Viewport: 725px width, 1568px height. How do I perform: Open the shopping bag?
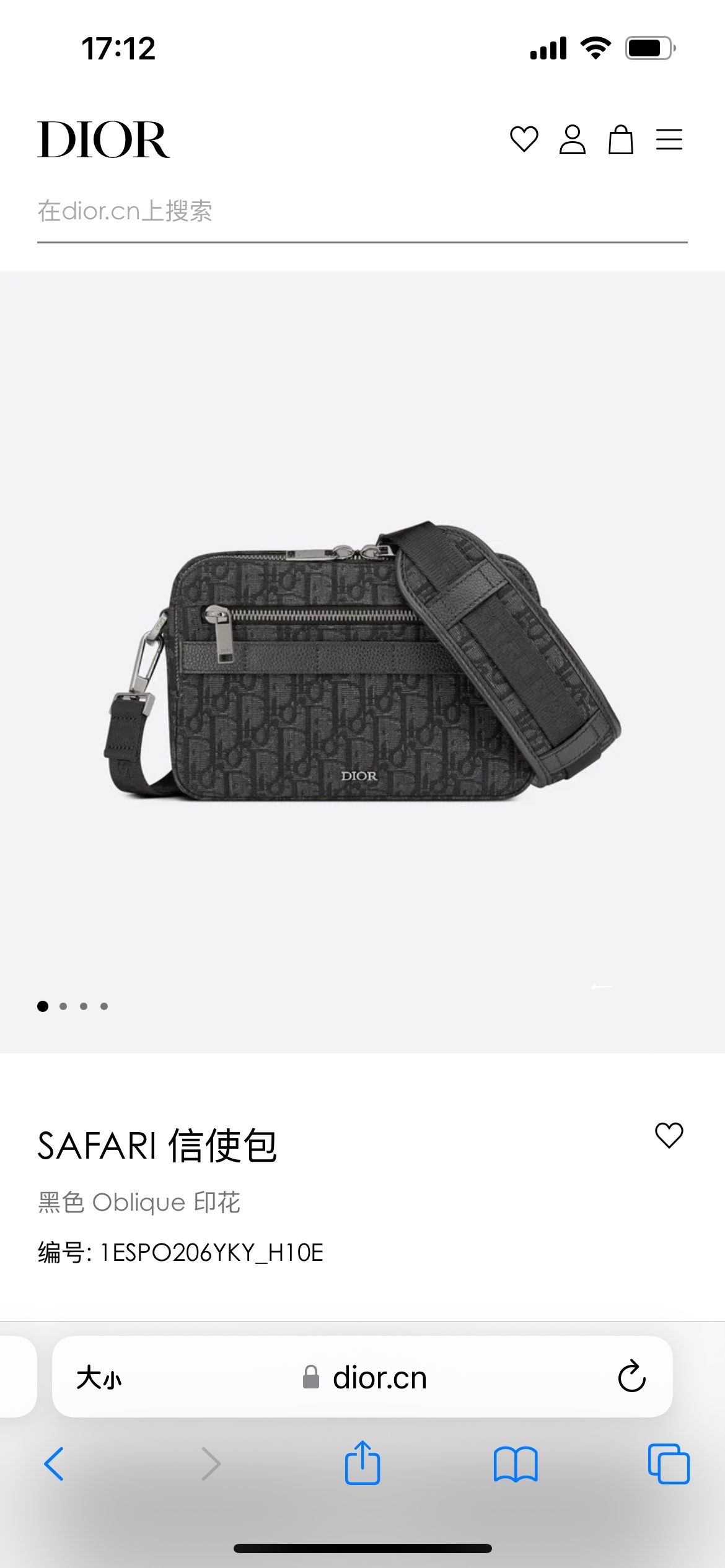pyautogui.click(x=620, y=139)
